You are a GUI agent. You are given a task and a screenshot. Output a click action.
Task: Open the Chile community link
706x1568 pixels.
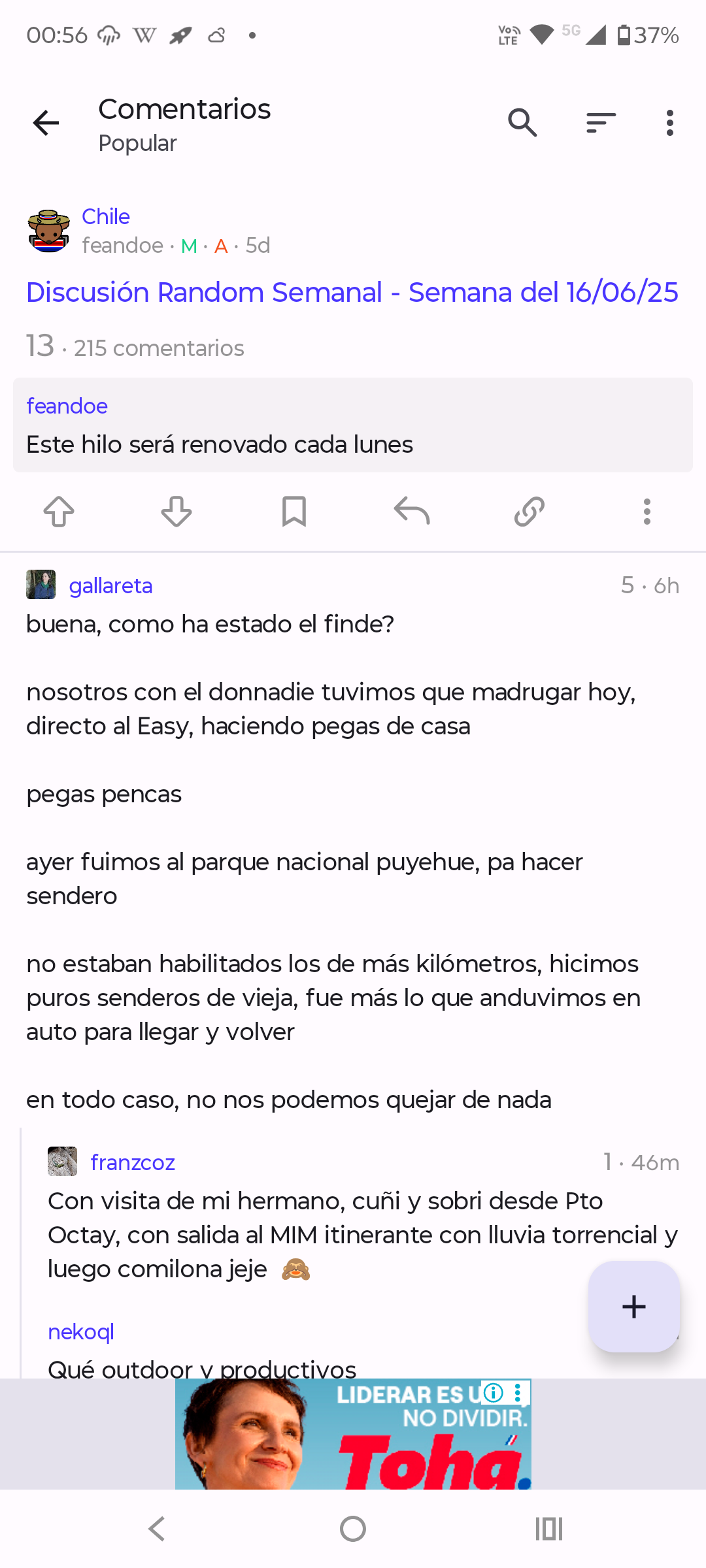click(106, 216)
